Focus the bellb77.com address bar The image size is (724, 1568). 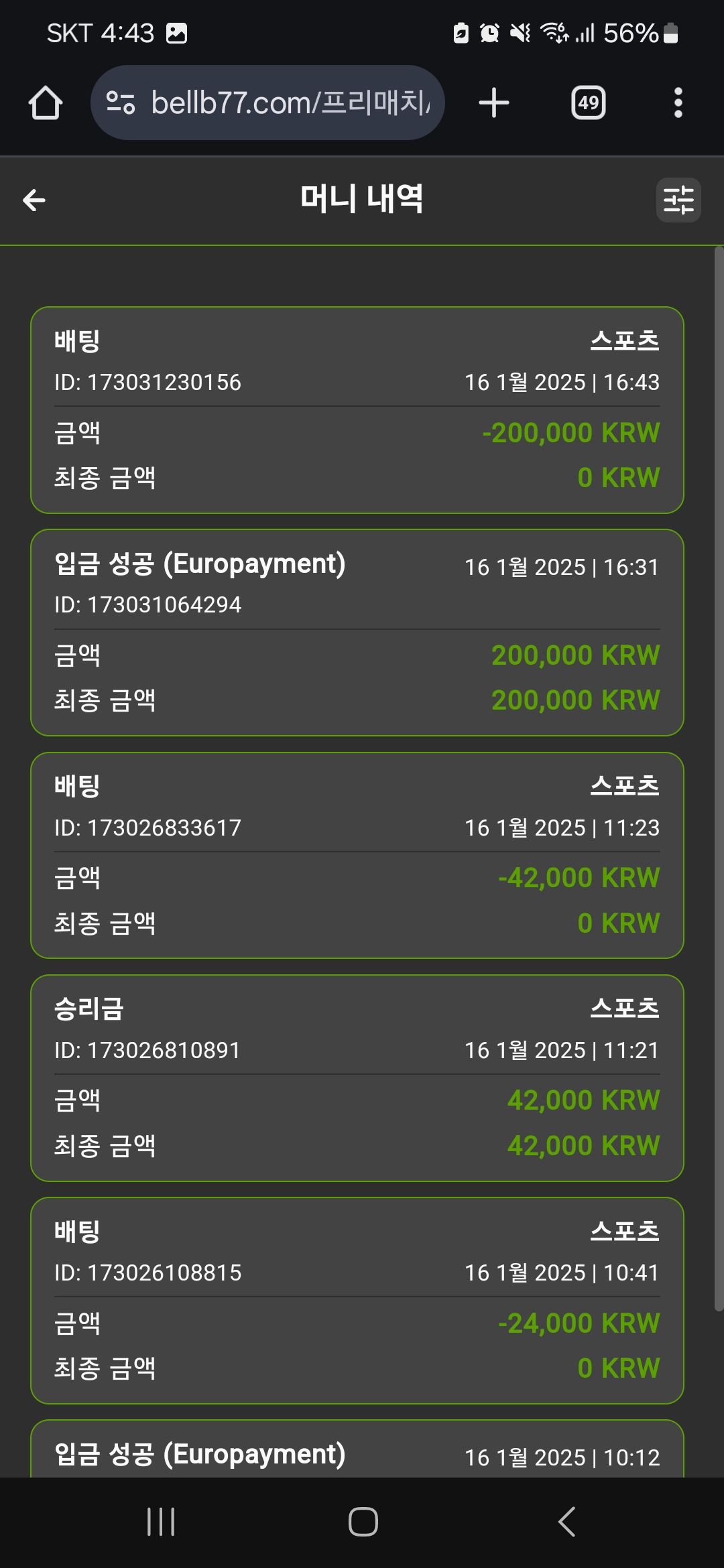[x=267, y=103]
